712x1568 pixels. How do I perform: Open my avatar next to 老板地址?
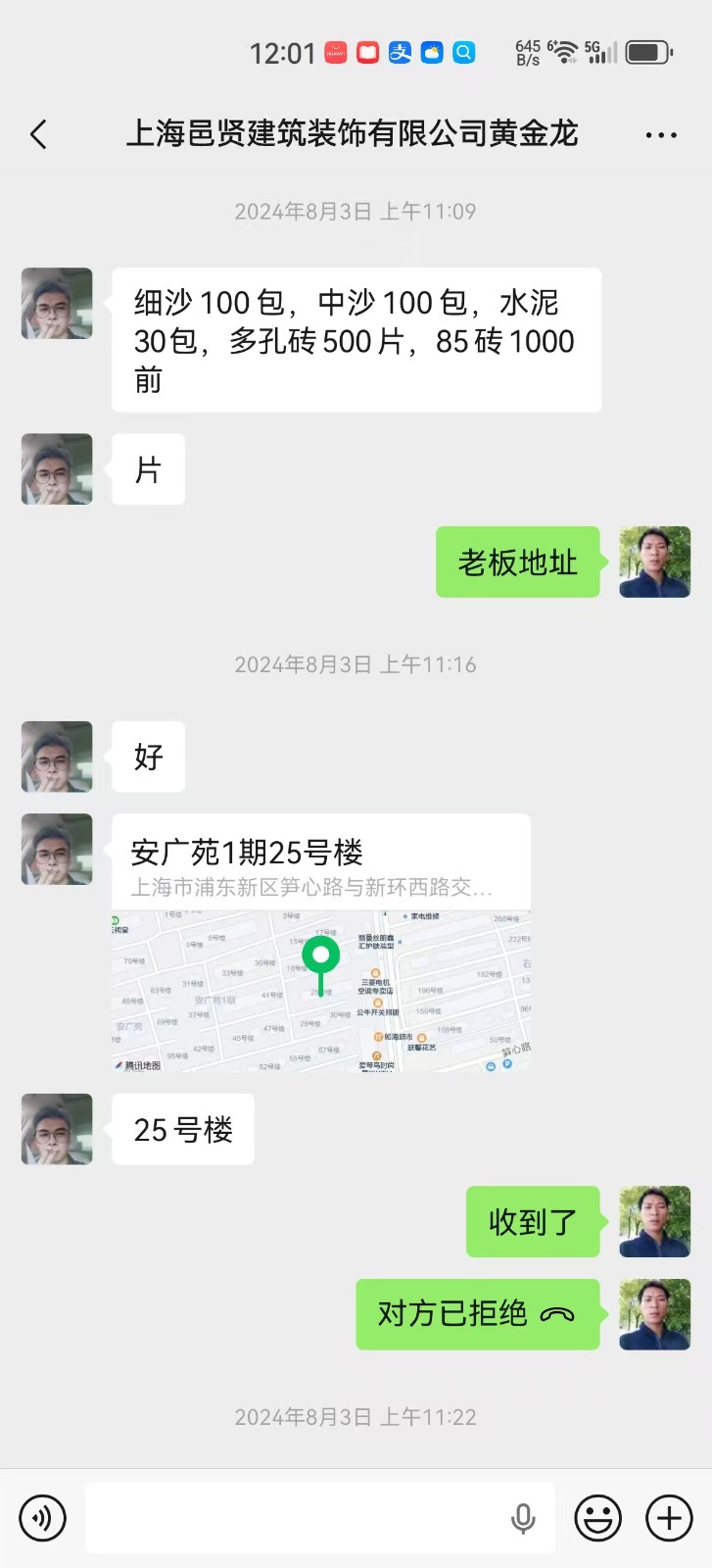coord(654,562)
